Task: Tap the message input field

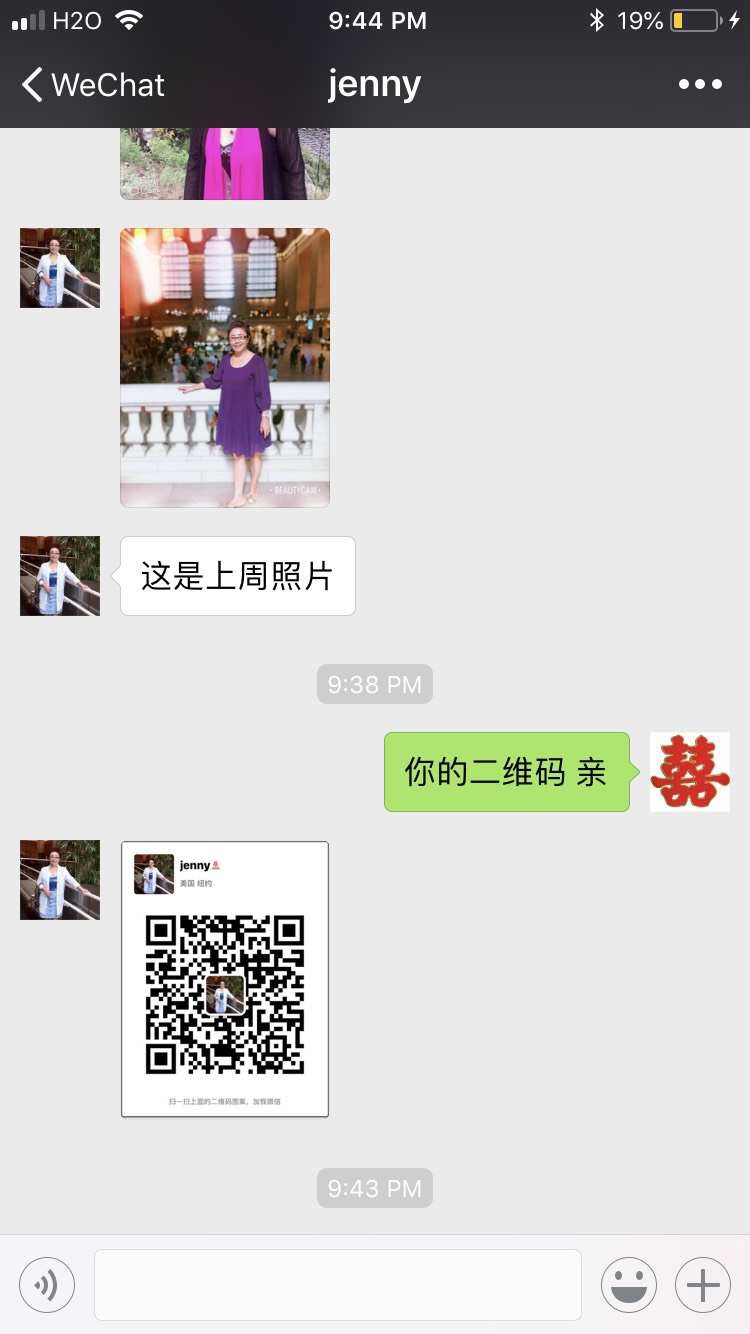Action: (337, 1284)
